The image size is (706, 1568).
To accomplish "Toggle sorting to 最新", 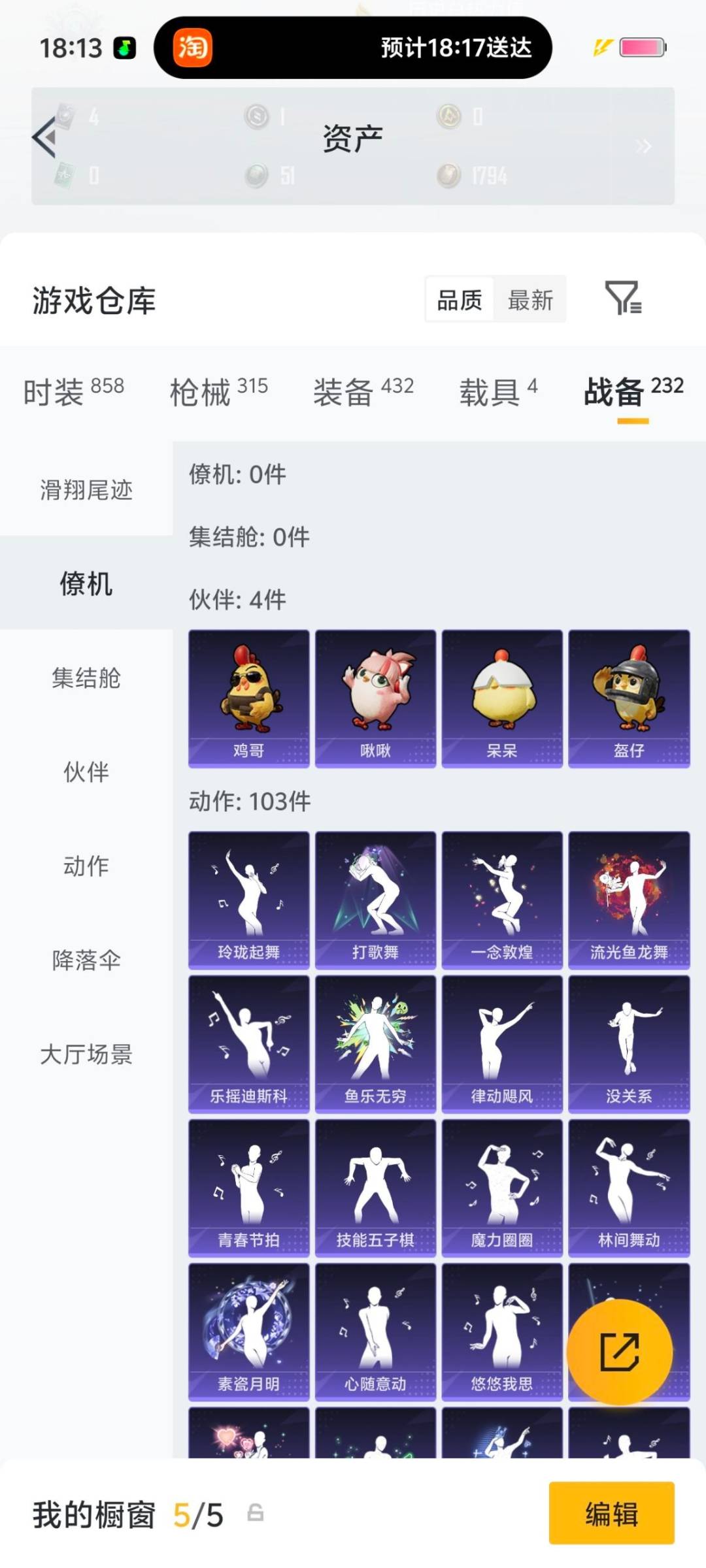I will [531, 300].
